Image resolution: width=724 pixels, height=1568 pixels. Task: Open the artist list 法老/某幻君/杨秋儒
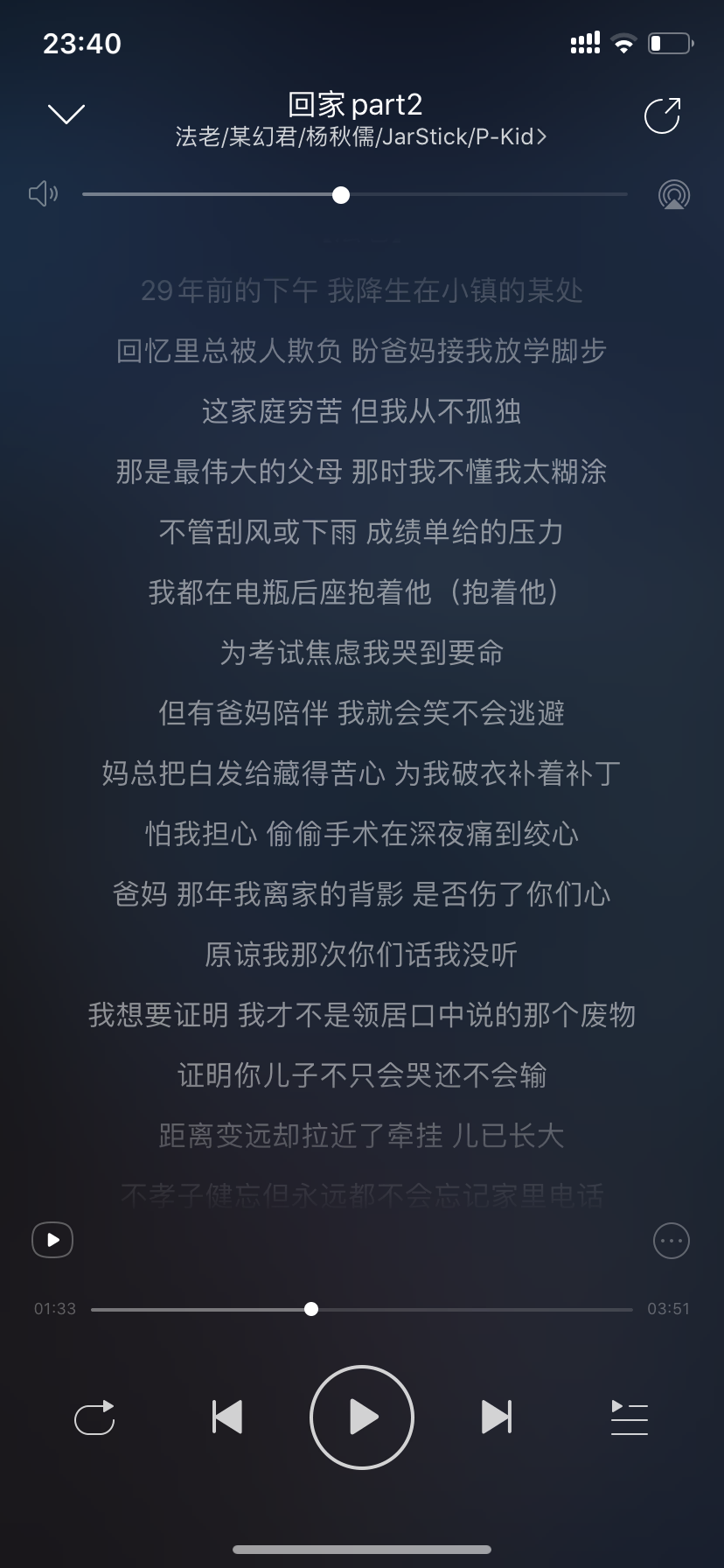coord(361,136)
